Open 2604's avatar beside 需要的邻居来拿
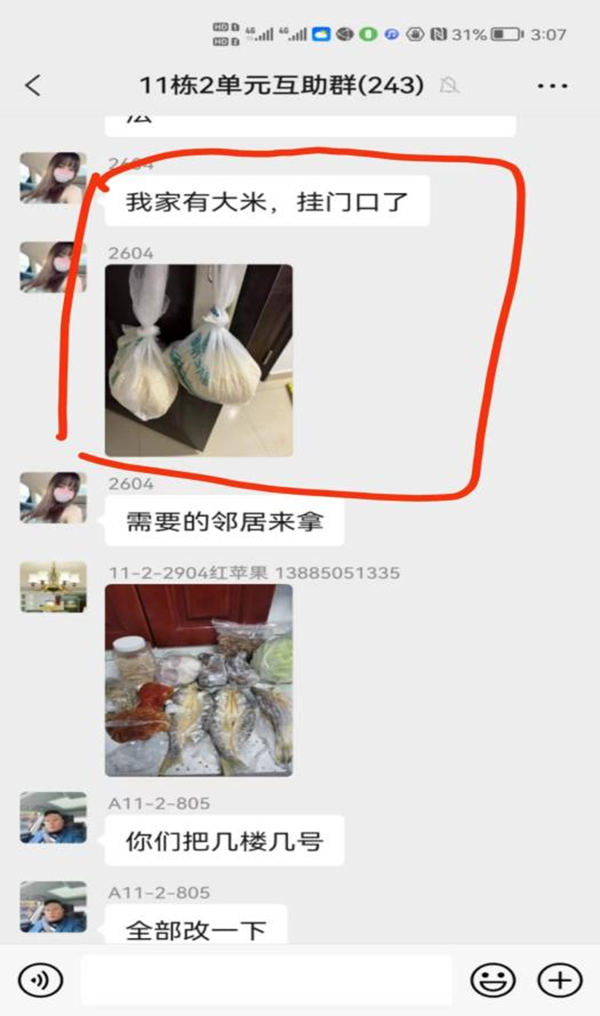Viewport: 600px width, 1016px height. pyautogui.click(x=53, y=498)
